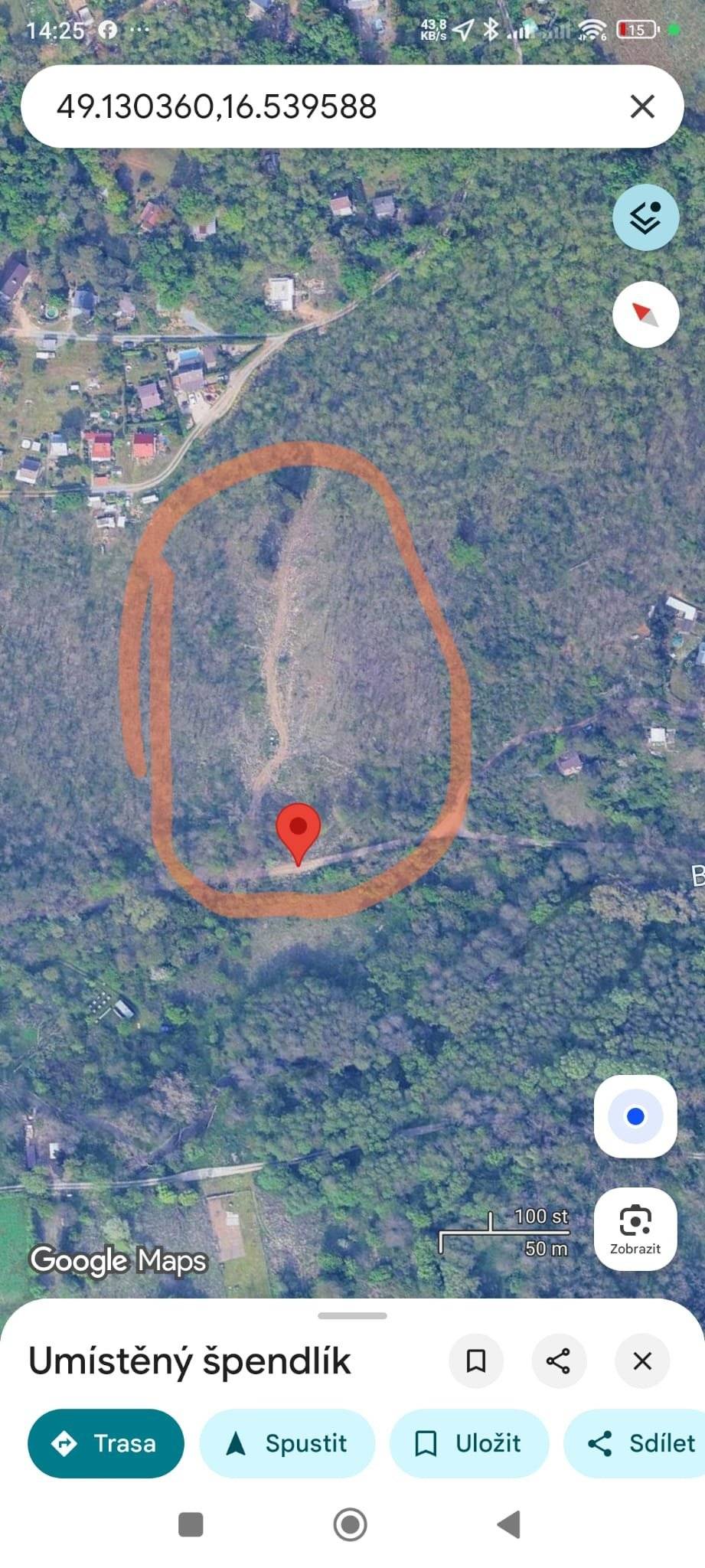This screenshot has width=705, height=1568.
Task: Open map layers selector
Action: click(x=645, y=217)
